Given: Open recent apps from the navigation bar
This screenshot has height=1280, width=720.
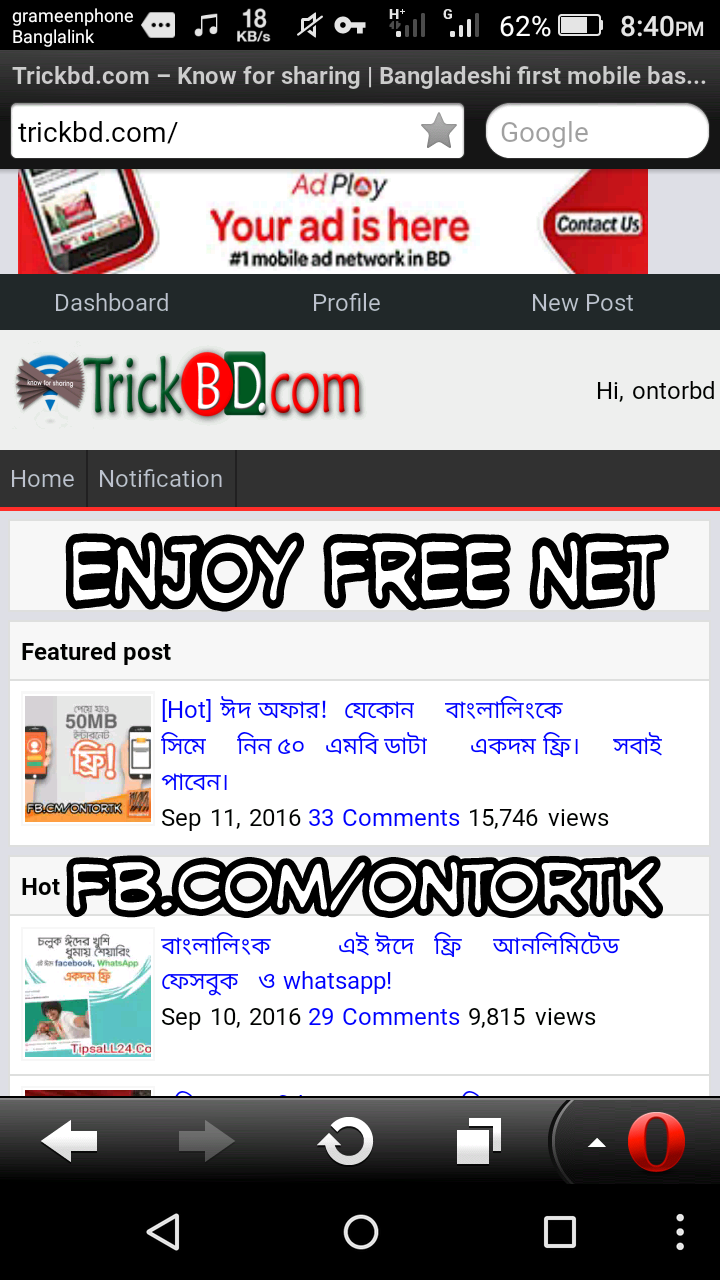Looking at the screenshot, I should (559, 1232).
